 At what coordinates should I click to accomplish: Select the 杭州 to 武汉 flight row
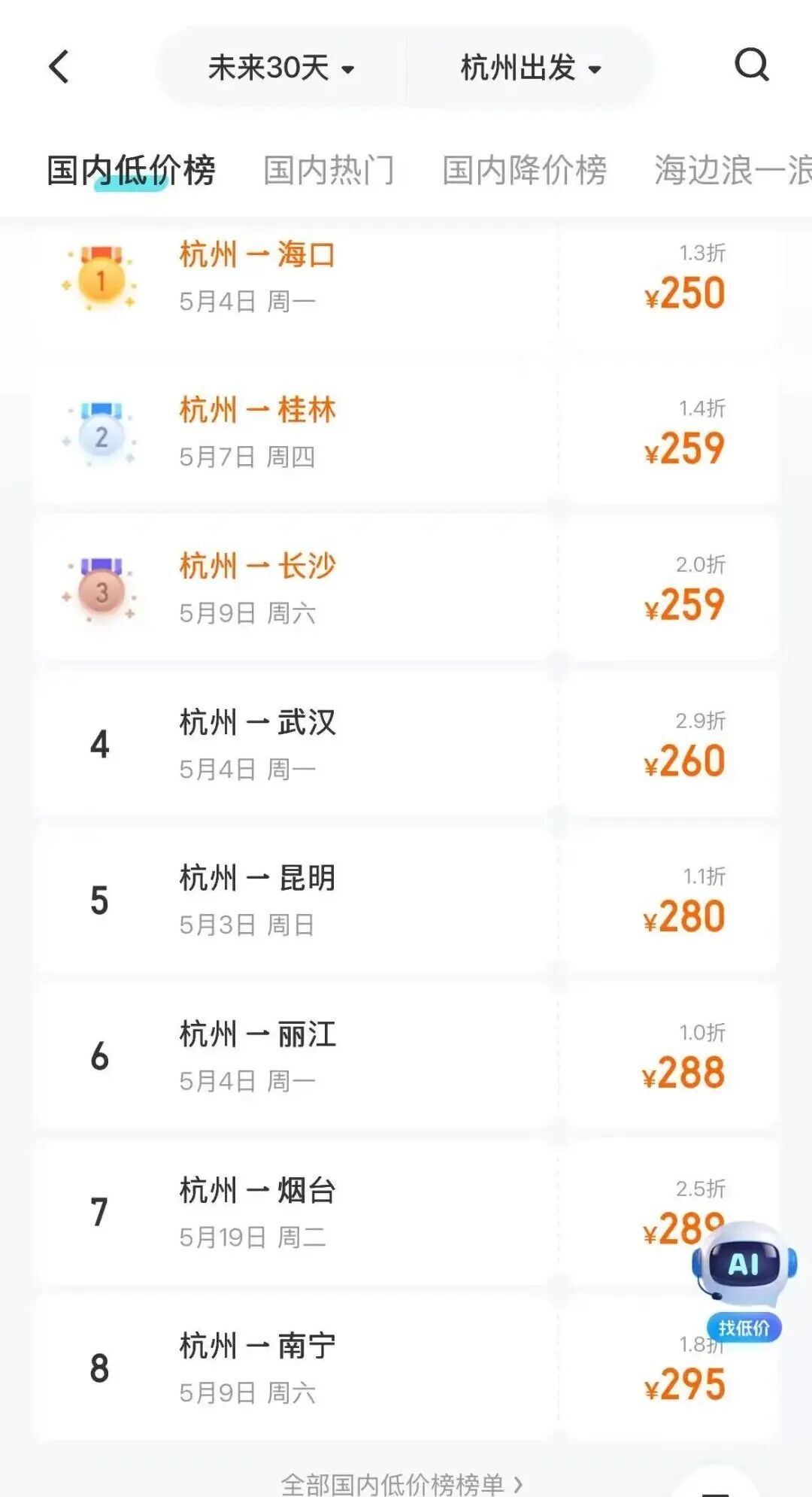[x=406, y=745]
